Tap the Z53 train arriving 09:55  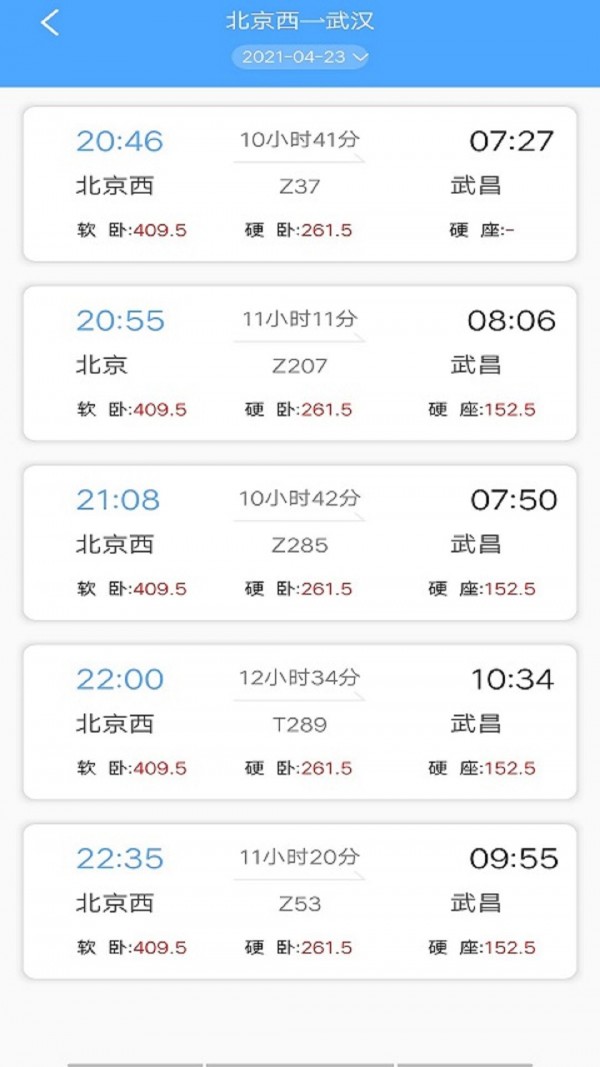(300, 902)
